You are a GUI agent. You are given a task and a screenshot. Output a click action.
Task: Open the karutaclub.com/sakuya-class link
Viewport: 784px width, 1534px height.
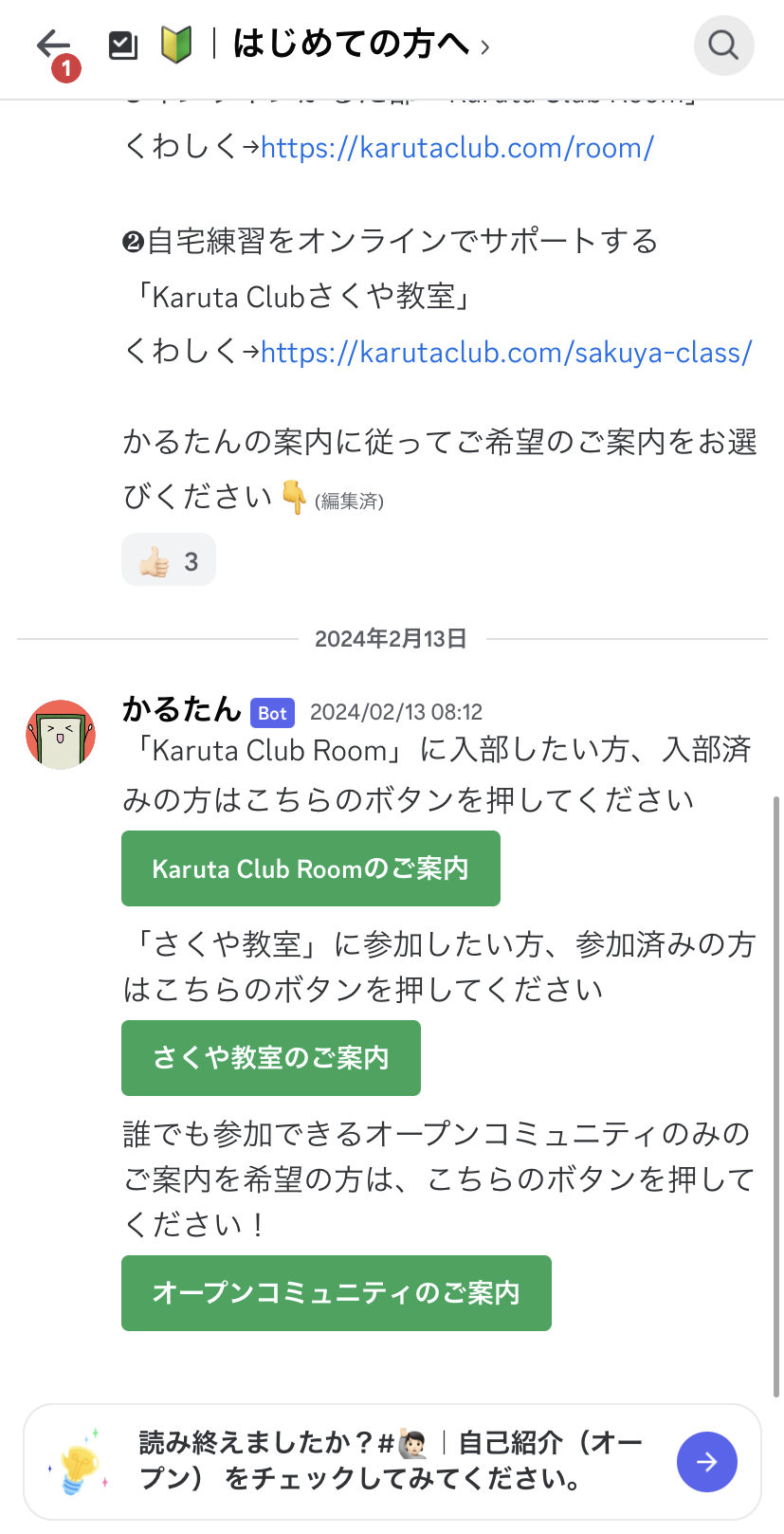506,352
